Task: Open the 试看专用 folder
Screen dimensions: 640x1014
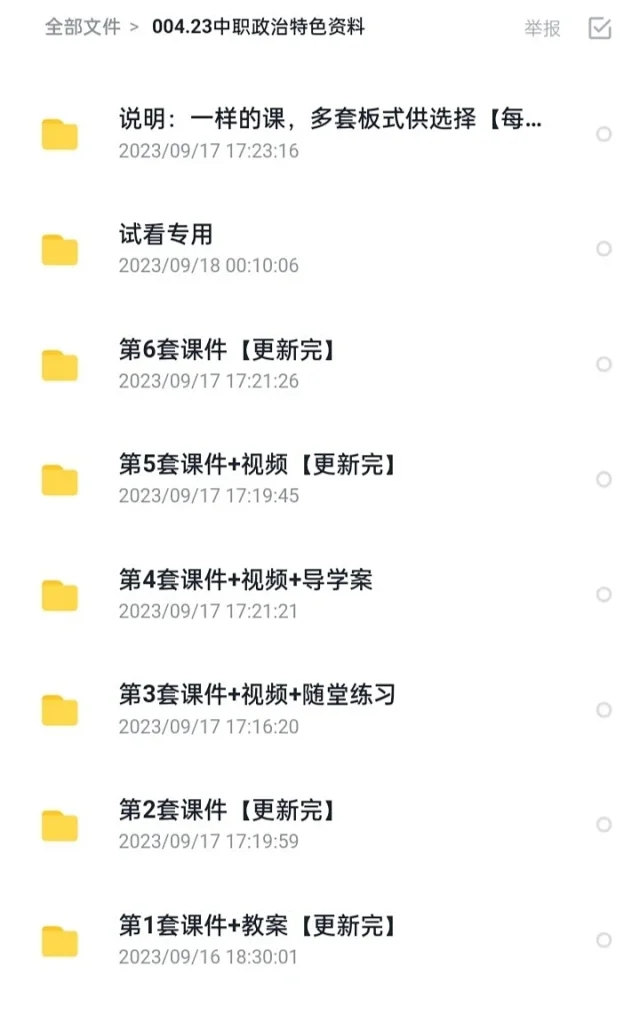Action: coord(166,236)
